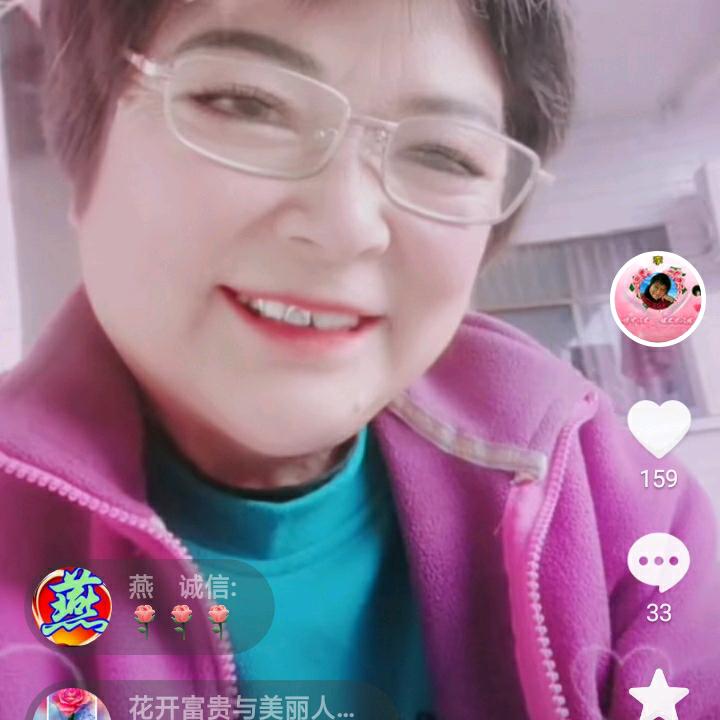Open the creator's profile avatar
The image size is (720, 720).
tap(658, 299)
